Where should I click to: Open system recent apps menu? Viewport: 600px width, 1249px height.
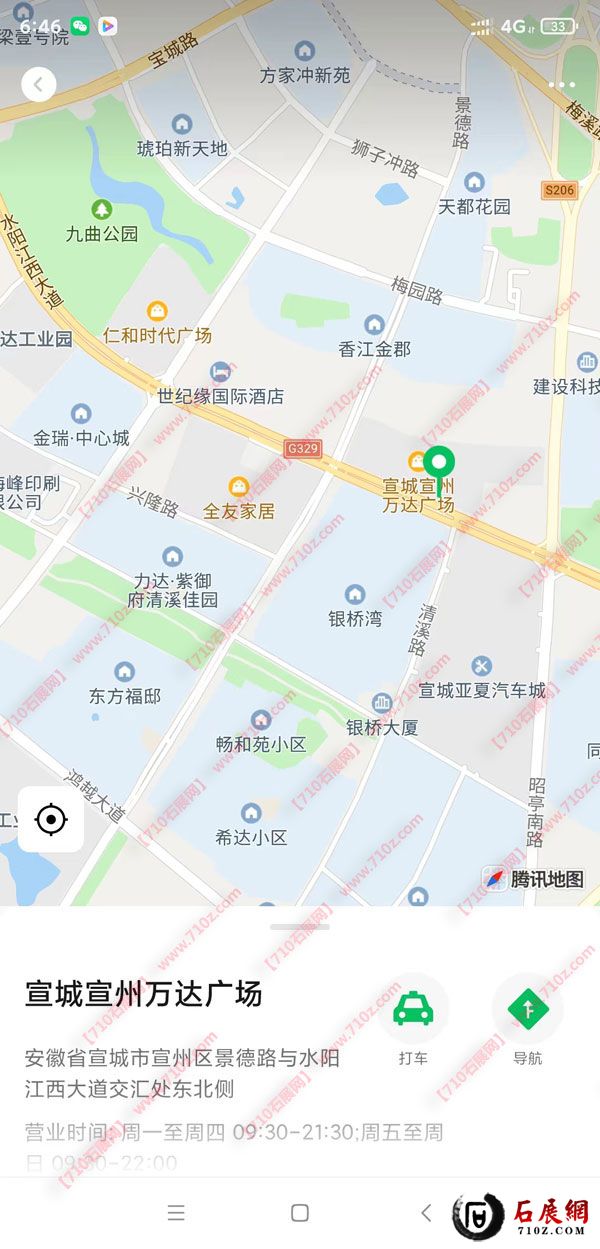pyautogui.click(x=176, y=1213)
